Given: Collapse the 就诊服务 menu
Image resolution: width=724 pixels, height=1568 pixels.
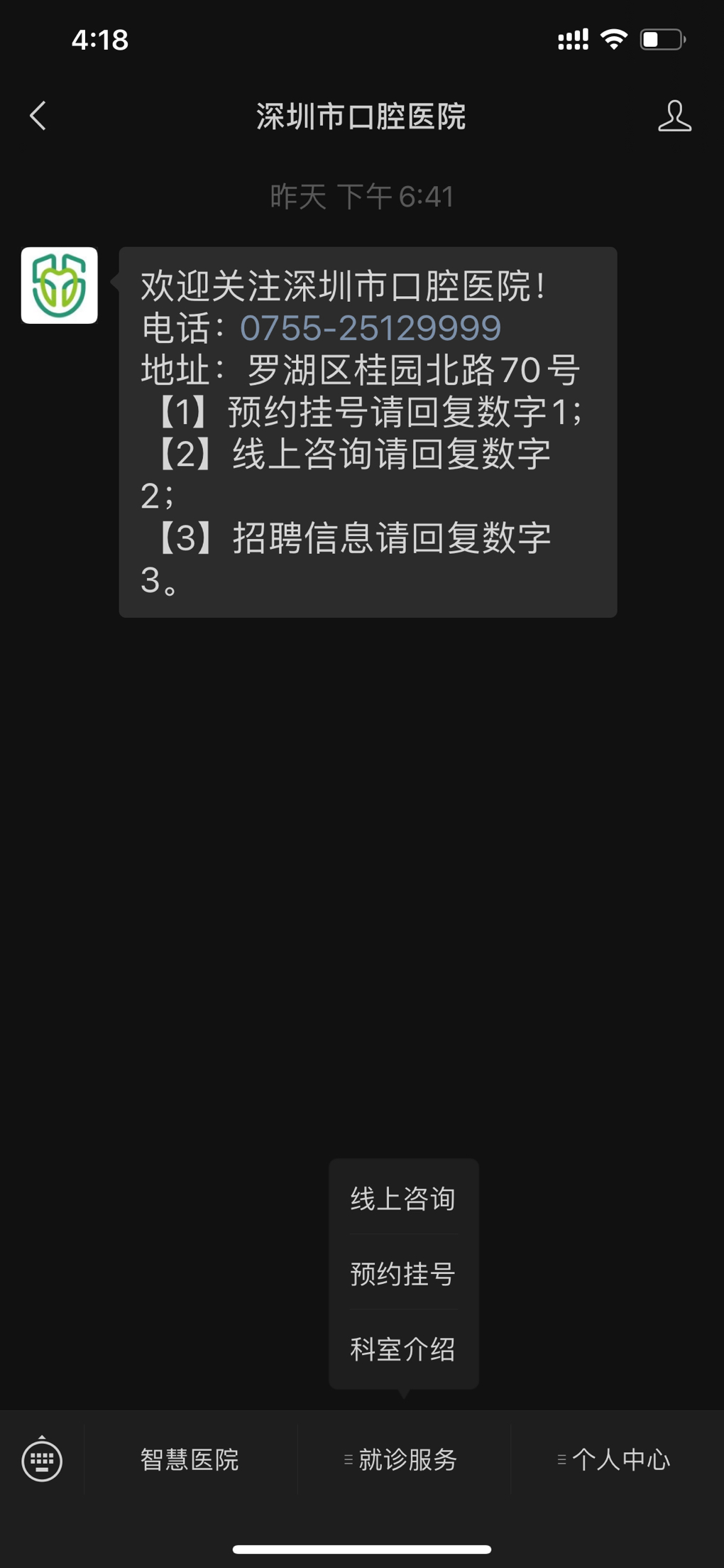Looking at the screenshot, I should [403, 1459].
